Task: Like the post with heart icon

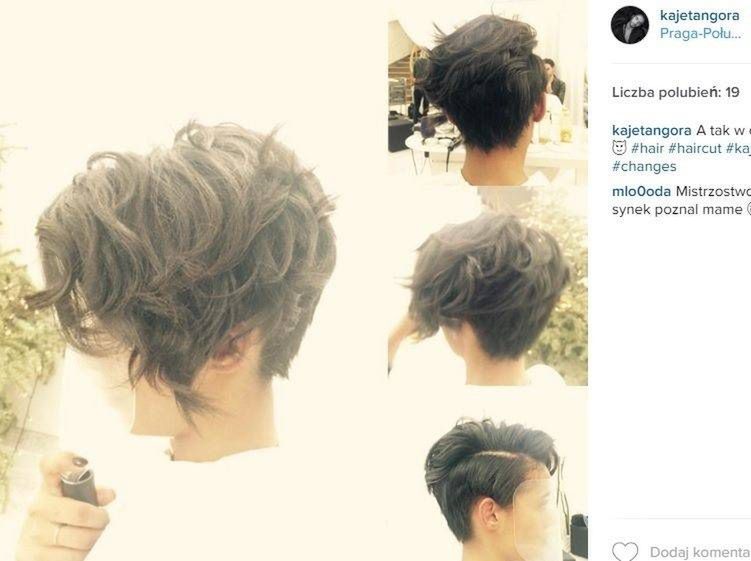Action: pyautogui.click(x=625, y=552)
